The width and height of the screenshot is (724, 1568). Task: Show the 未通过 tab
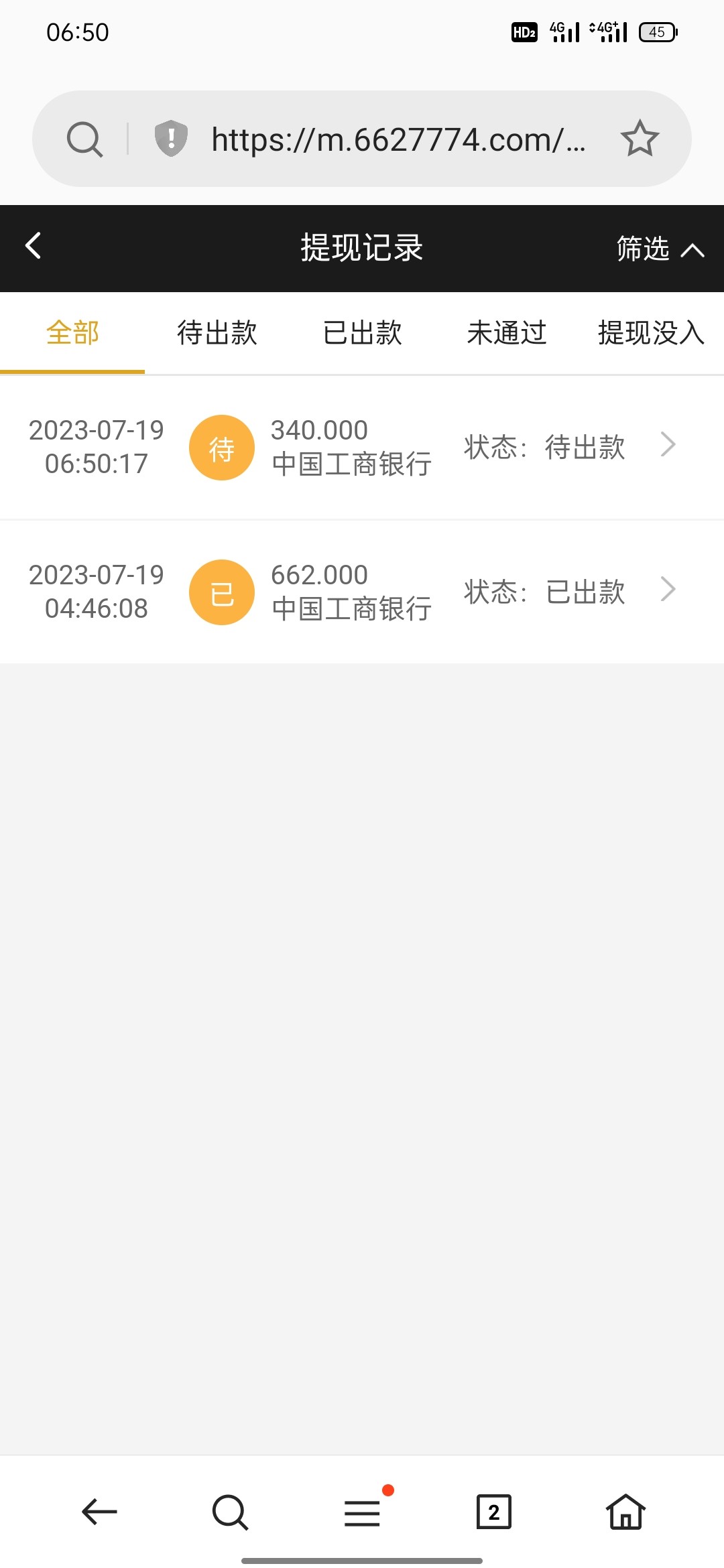[507, 333]
